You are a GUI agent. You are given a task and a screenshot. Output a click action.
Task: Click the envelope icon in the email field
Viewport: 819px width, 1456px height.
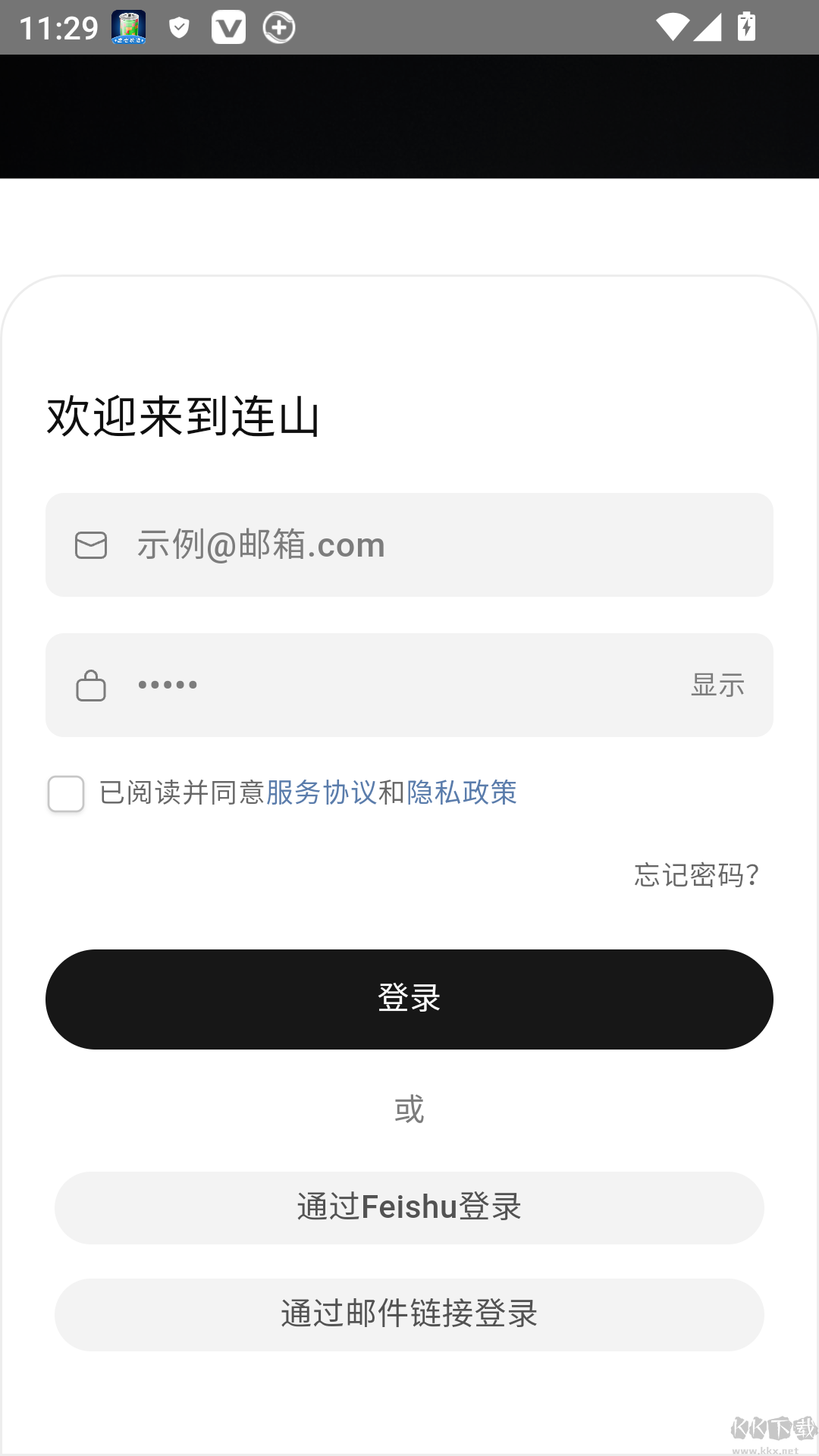coord(90,544)
